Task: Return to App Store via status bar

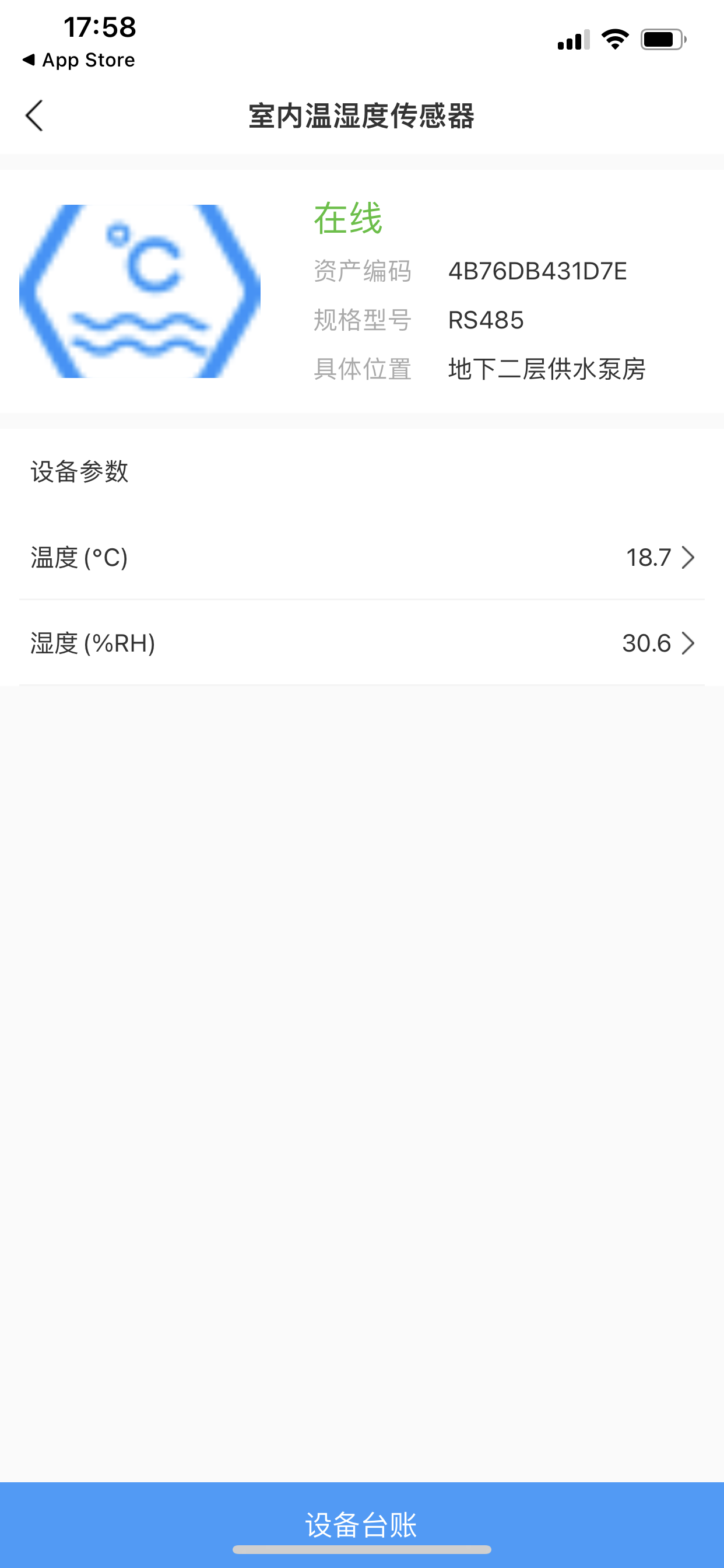Action: point(79,60)
